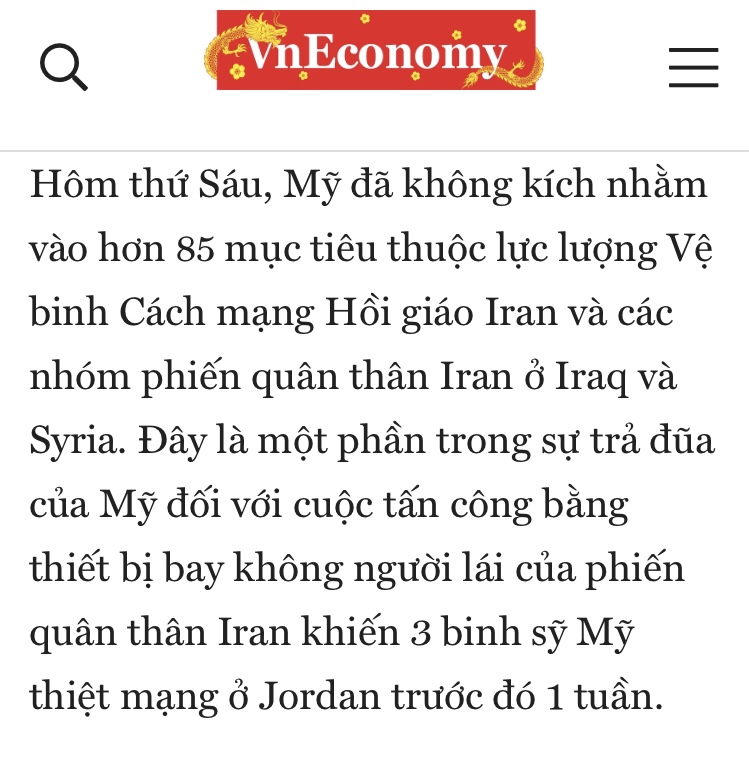Screen dimensions: 749x759
Task: Go to the VnEconomy homepage logo
Action: (x=375, y=52)
